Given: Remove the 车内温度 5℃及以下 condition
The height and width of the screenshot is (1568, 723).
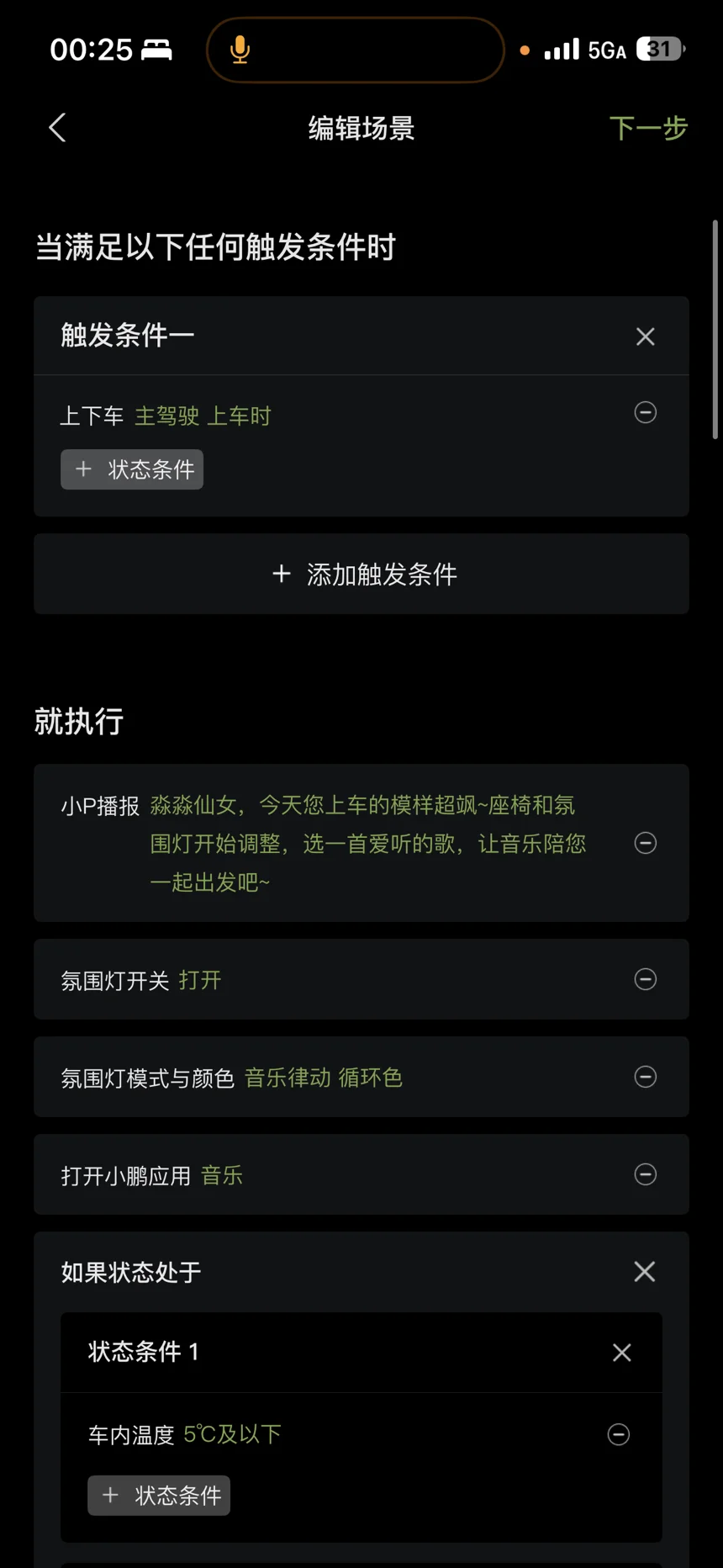Looking at the screenshot, I should point(619,1434).
